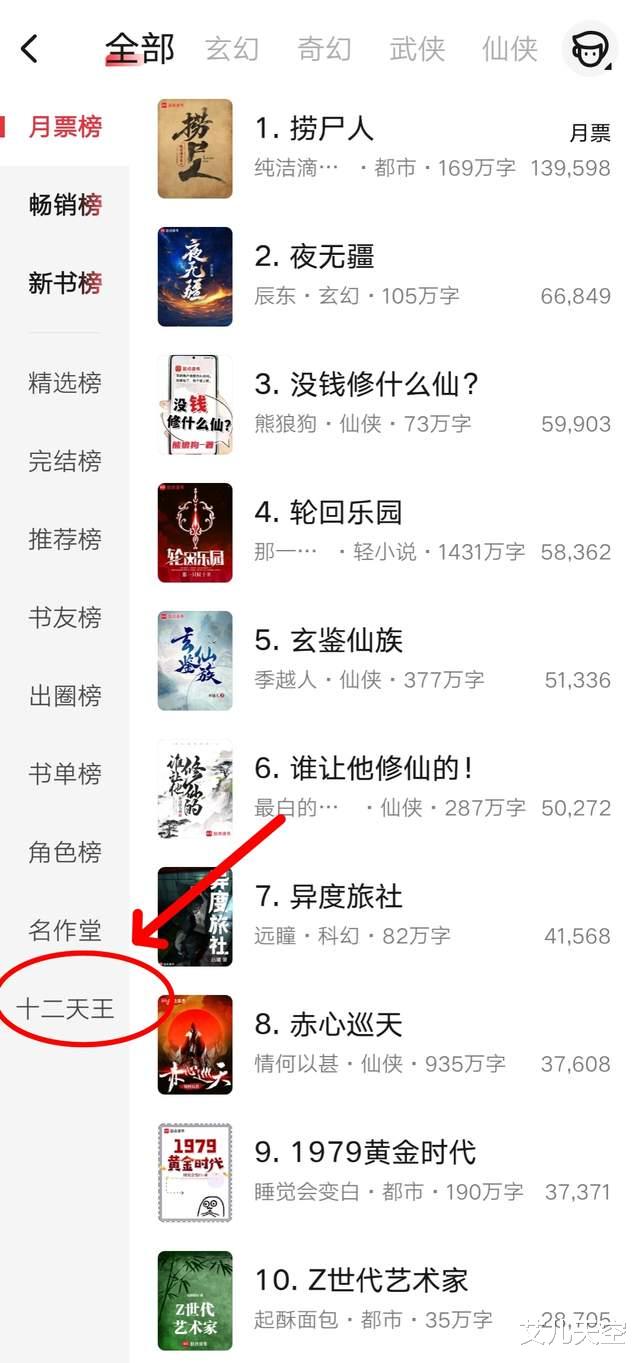Open the 十二天王 section
The width and height of the screenshot is (640, 1363).
[65, 1009]
